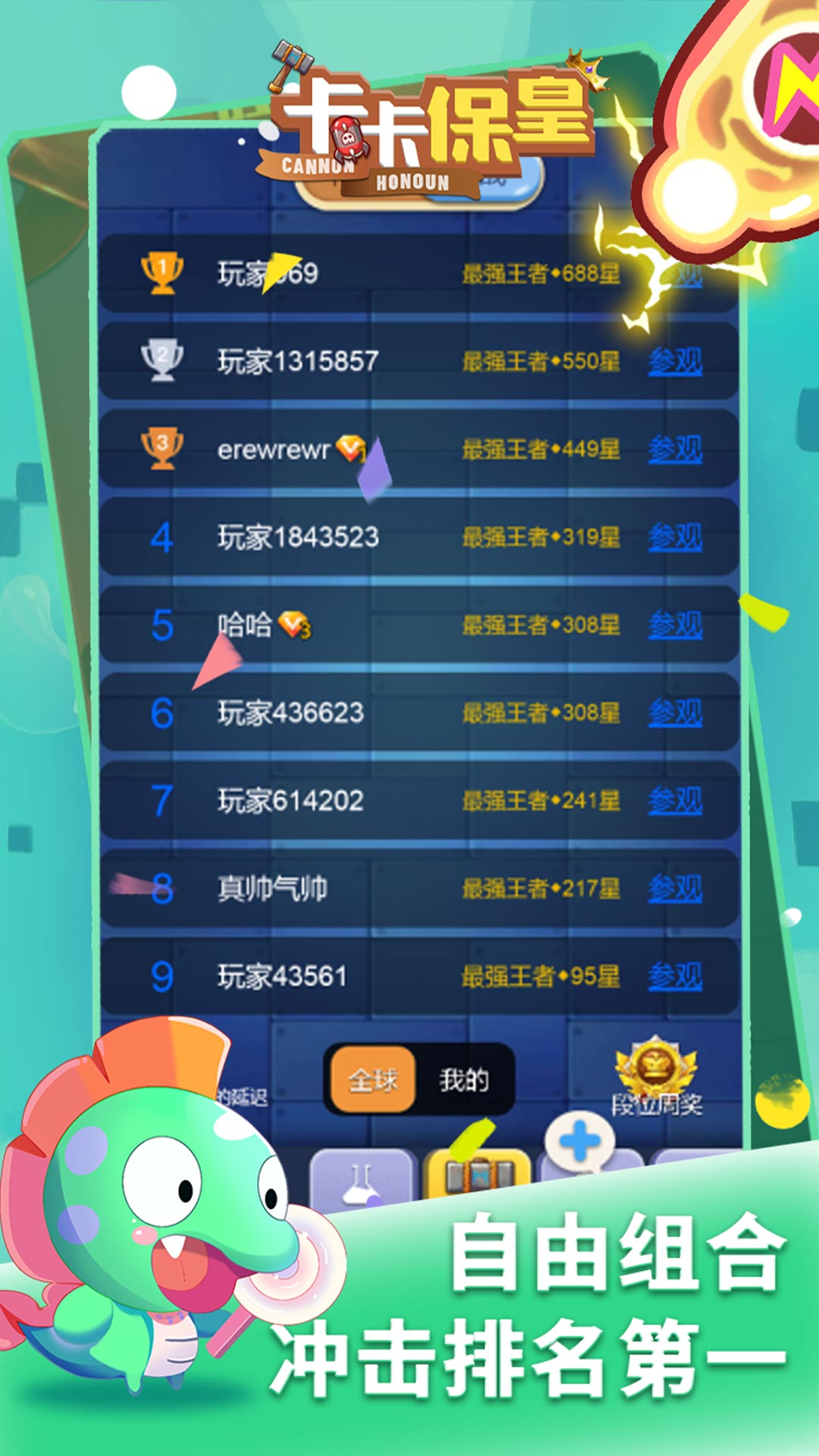Click the bronze trophy icon next to erewrewr

pyautogui.click(x=162, y=450)
